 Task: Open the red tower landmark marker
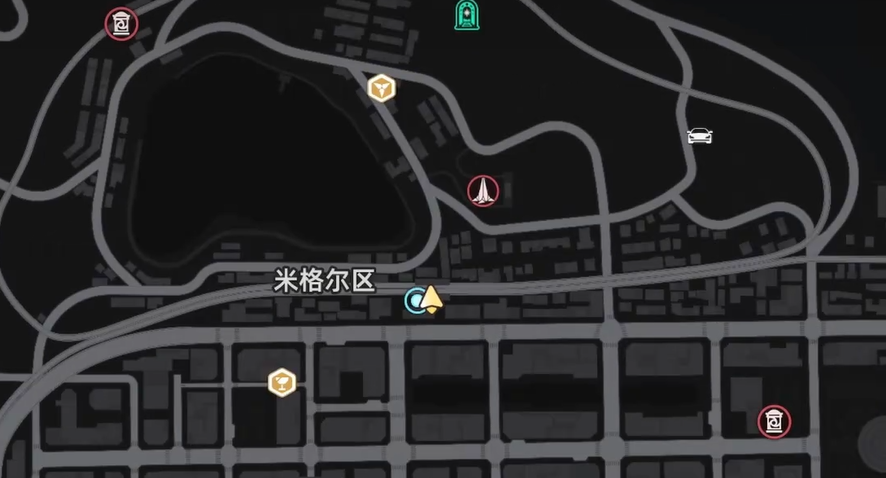pos(483,190)
